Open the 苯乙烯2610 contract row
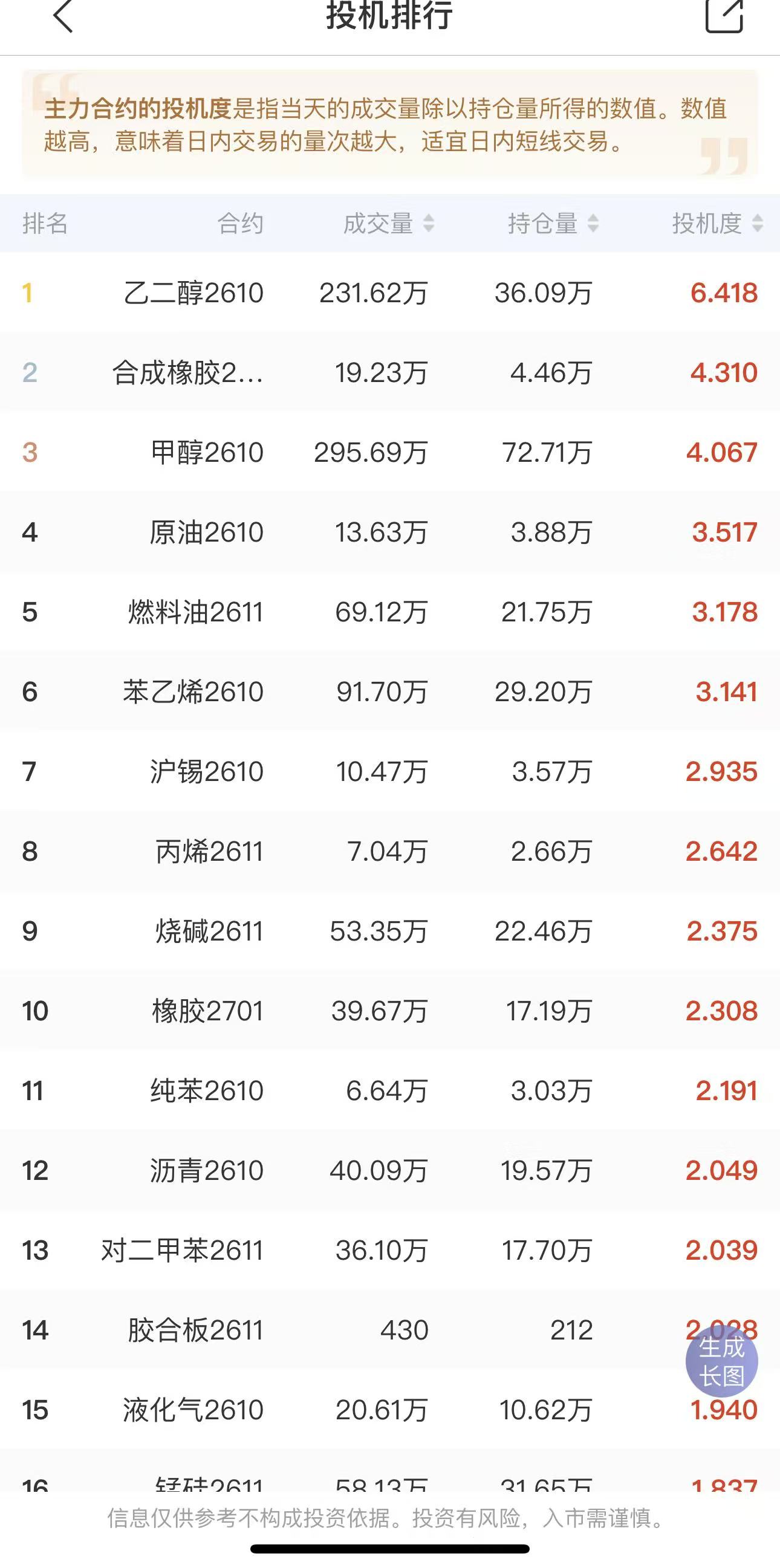Screen dimensions: 780x1568 (x=389, y=691)
